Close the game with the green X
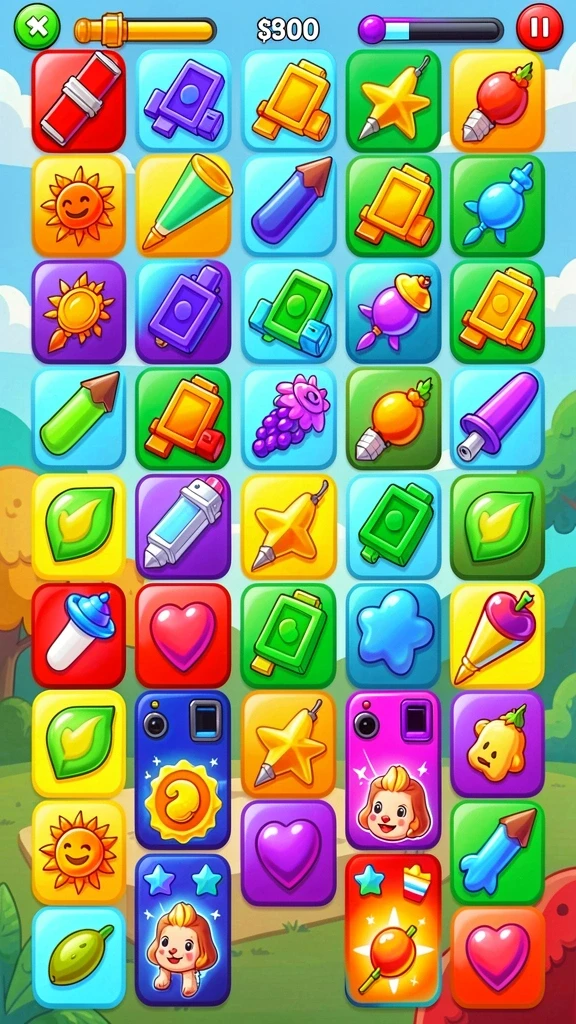Screen dimensions: 576x1024 pos(37,27)
